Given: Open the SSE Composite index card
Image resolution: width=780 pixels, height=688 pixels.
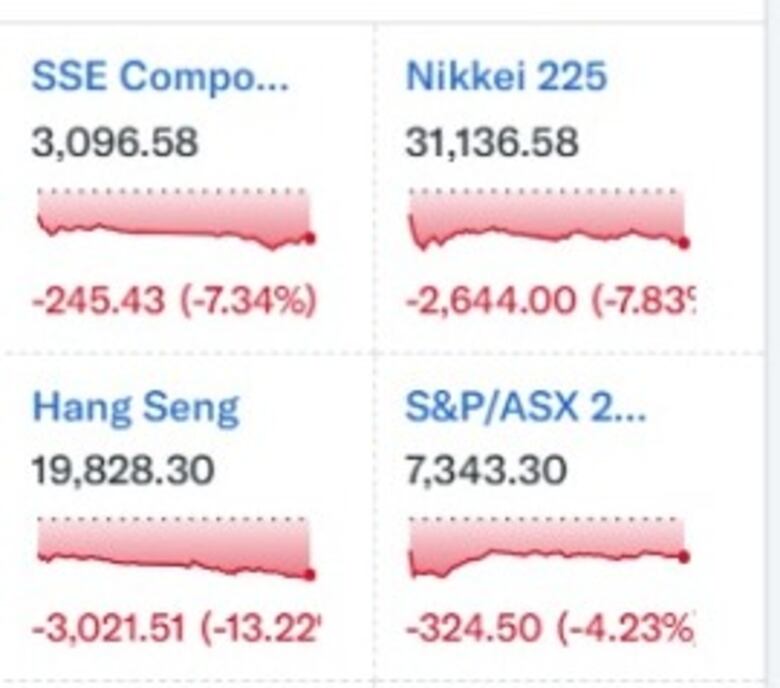Looking at the screenshot, I should (160, 78).
